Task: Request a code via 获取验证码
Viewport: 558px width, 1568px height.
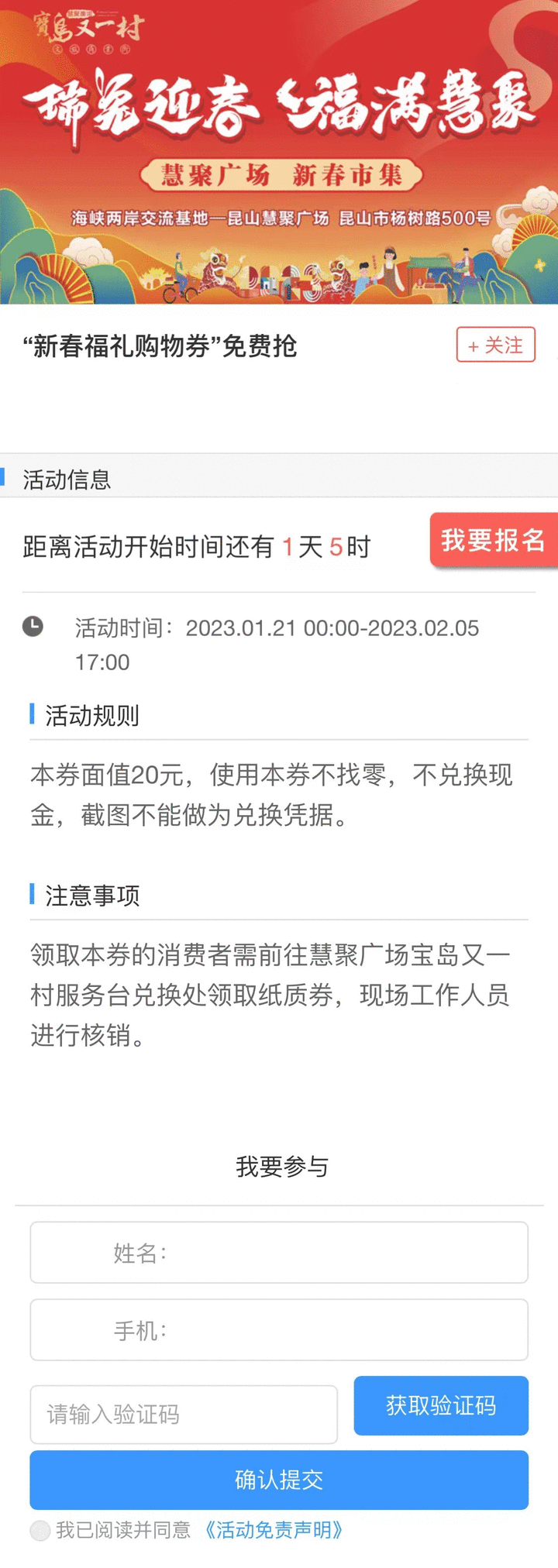Action: click(441, 1405)
